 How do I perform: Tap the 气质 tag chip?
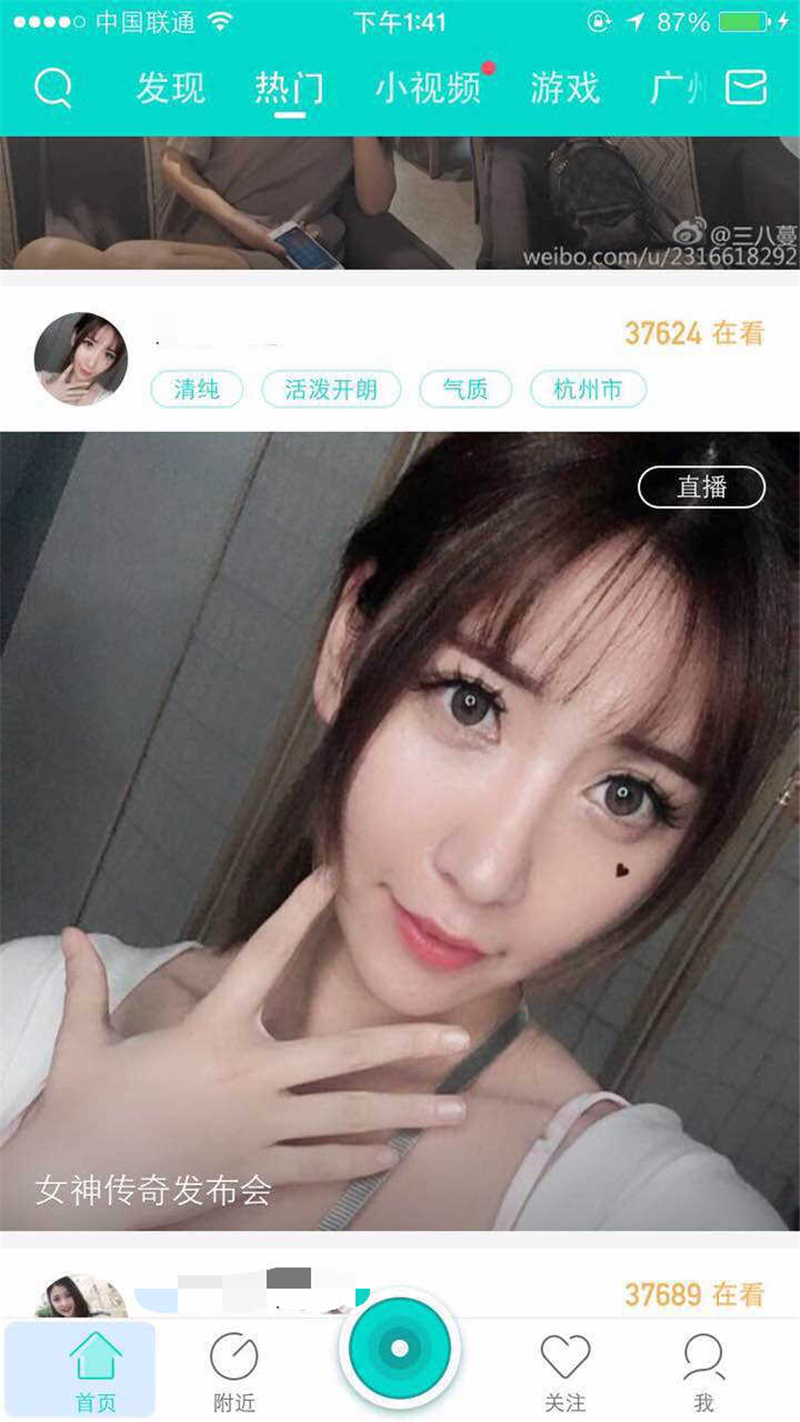coord(466,389)
